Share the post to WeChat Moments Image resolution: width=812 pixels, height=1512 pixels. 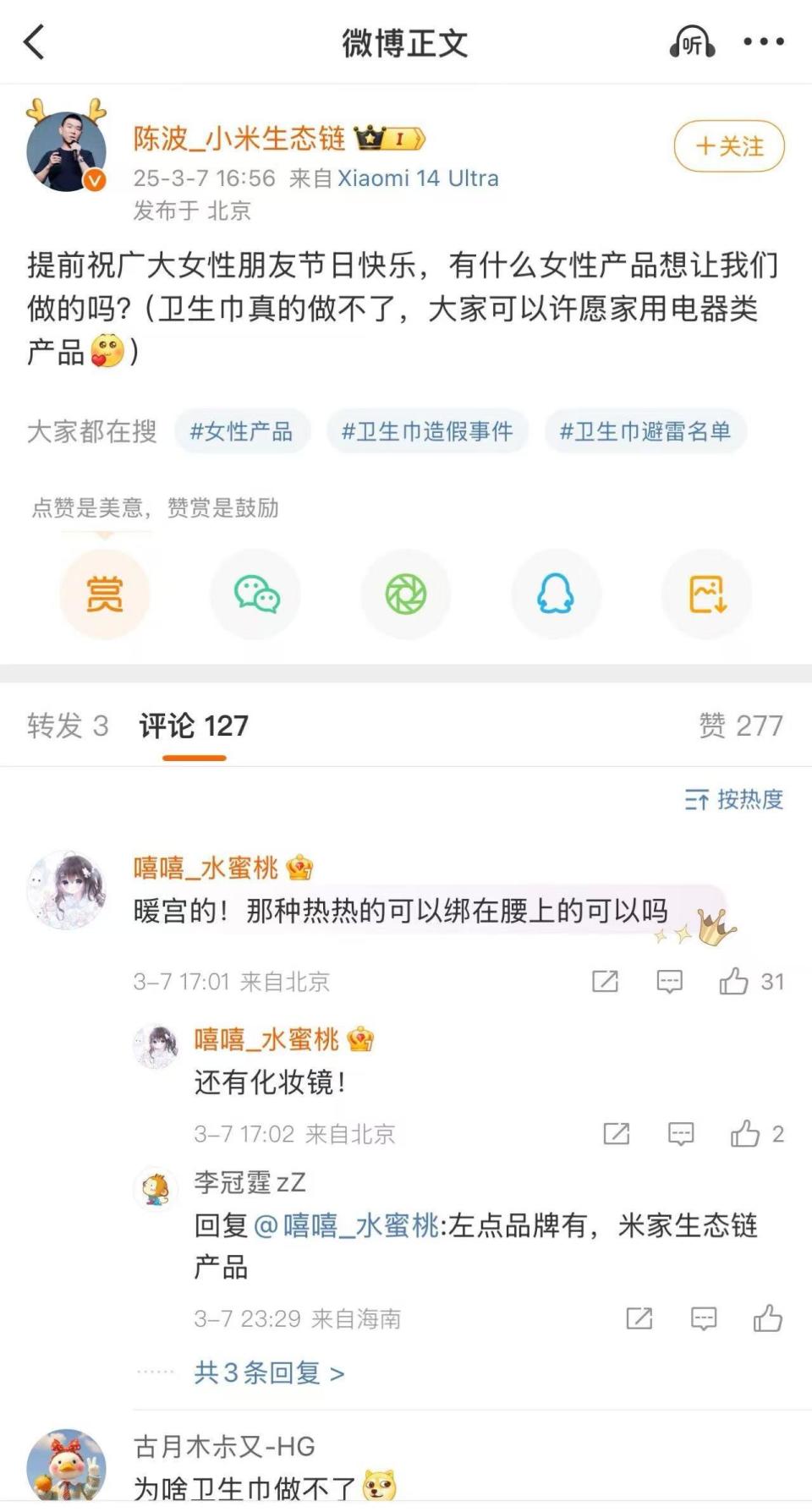tap(406, 594)
